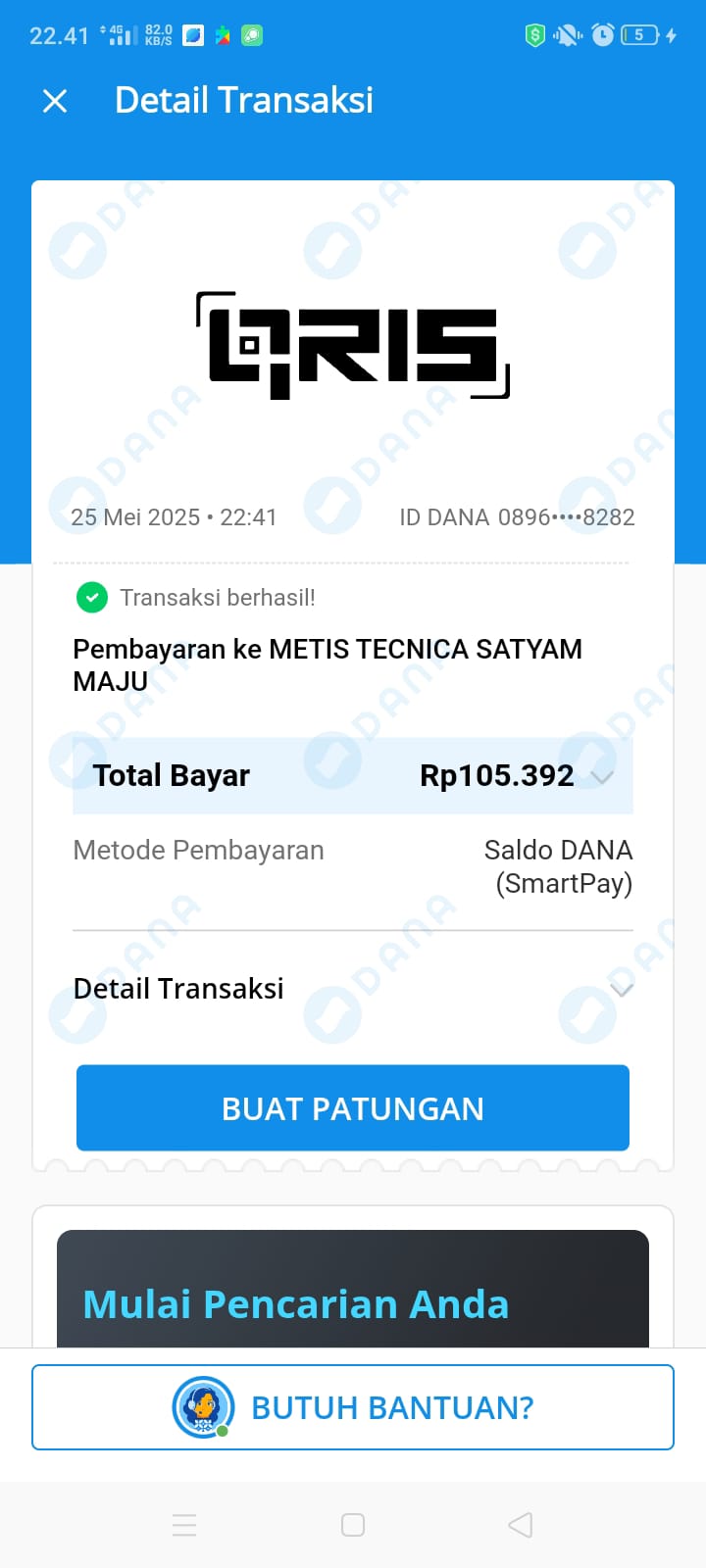
Task: Close the Detail Transaksi screen
Action: click(56, 101)
